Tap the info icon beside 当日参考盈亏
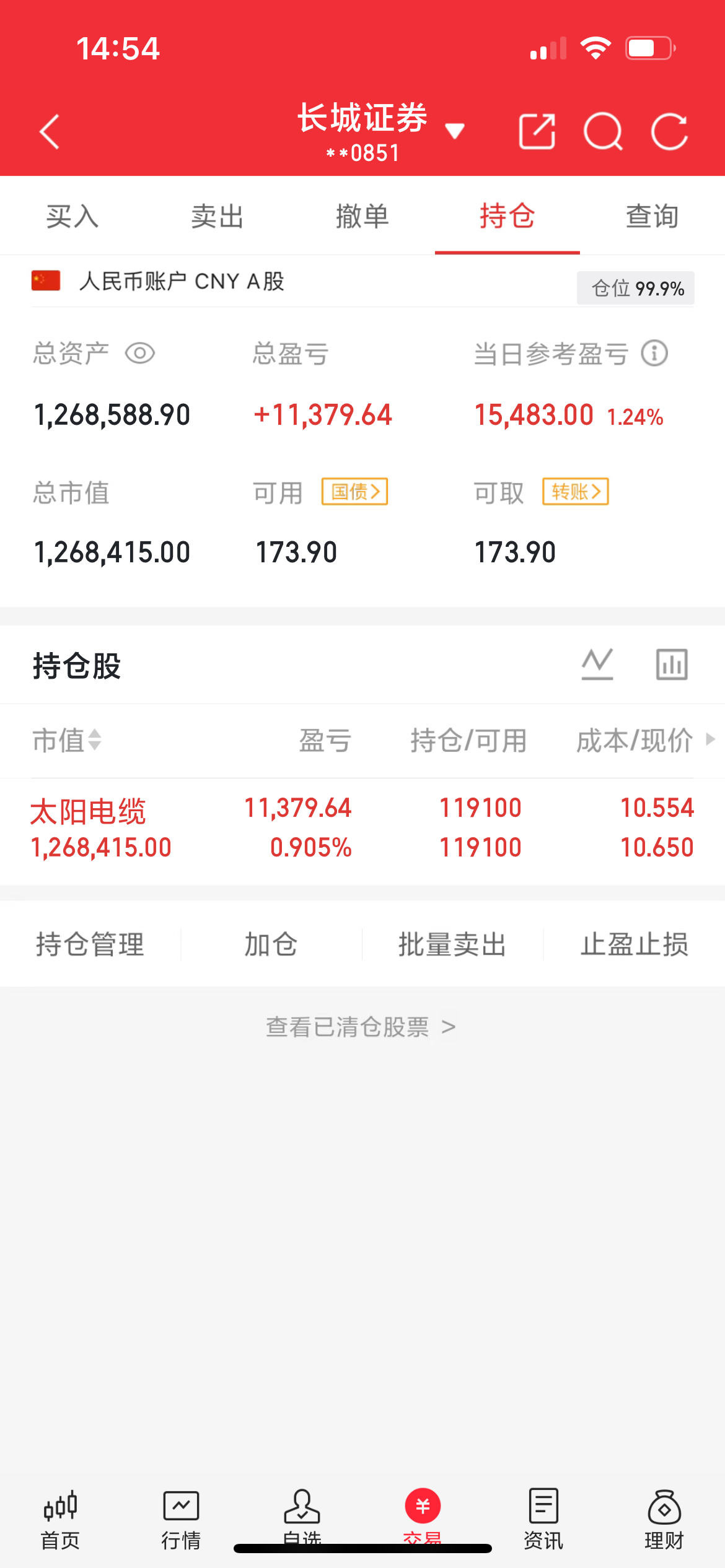The height and width of the screenshot is (1568, 725). 654,354
